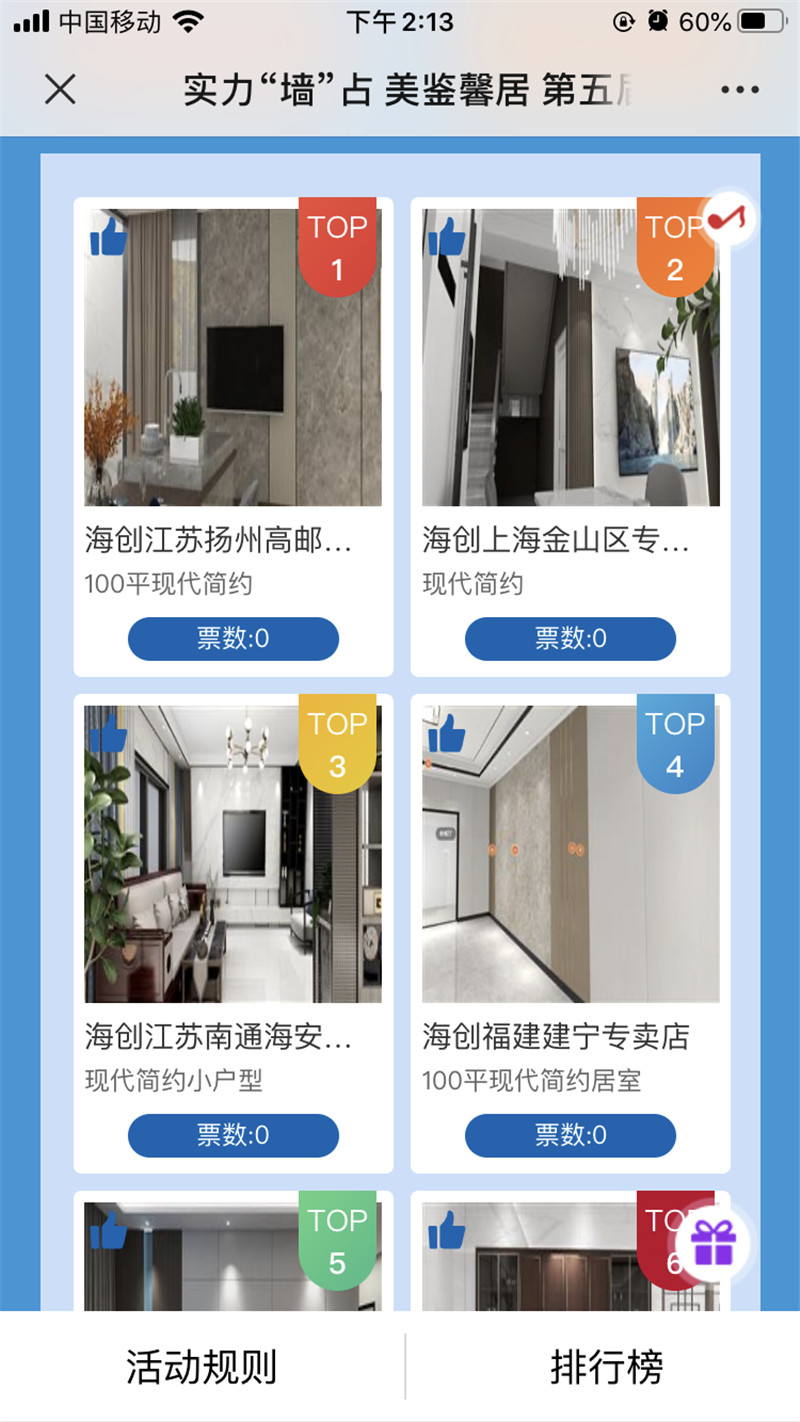Open the TOP 3 海创江苏南通海安 entry image
The image size is (800, 1422).
[232, 853]
